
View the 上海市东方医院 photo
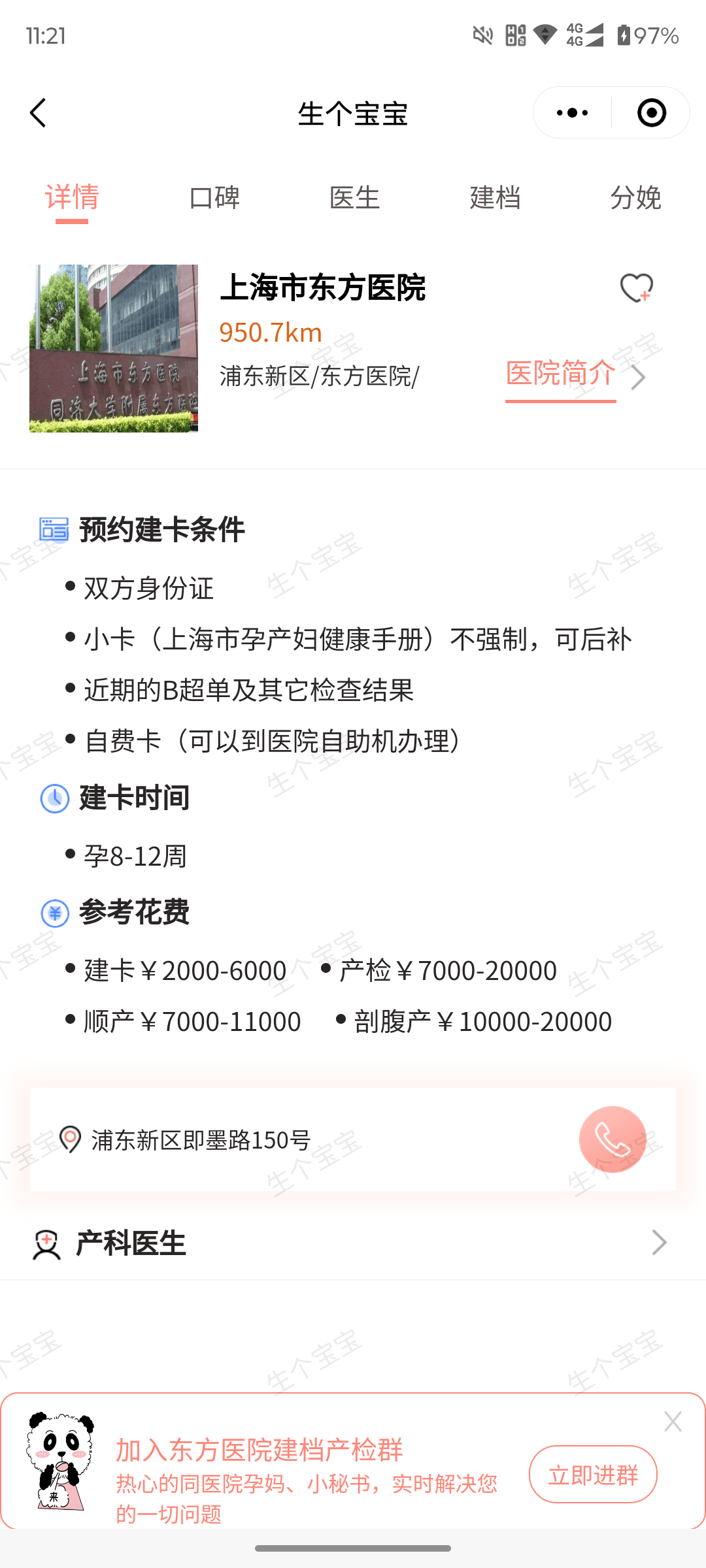pyautogui.click(x=114, y=348)
